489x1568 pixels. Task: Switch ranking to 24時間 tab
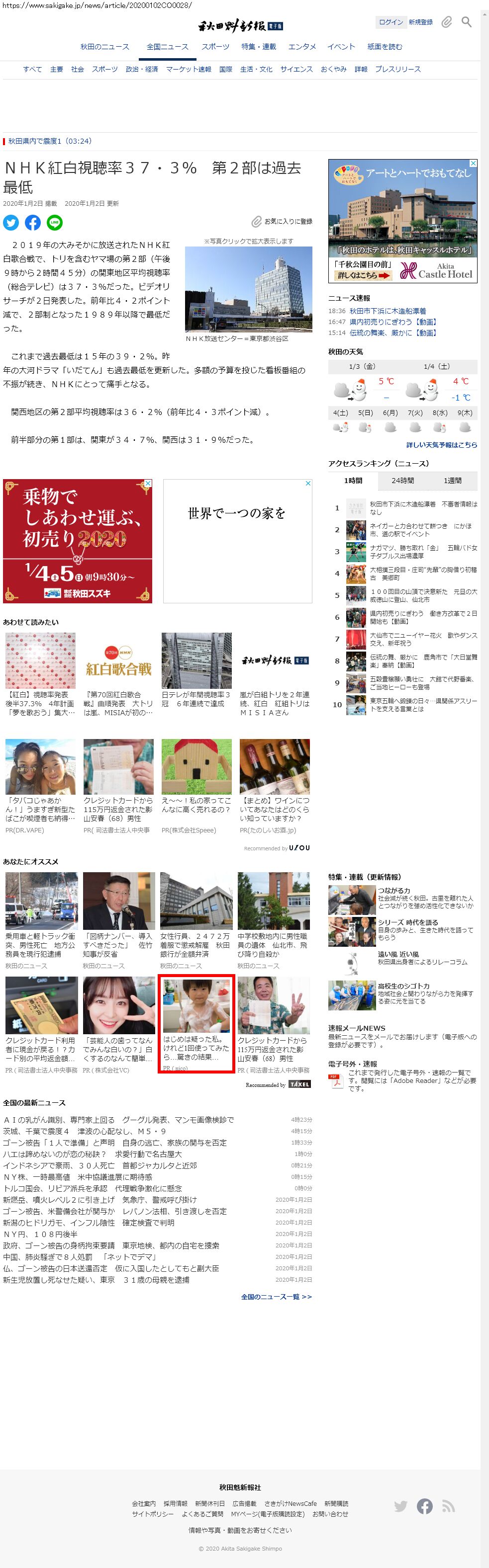(402, 481)
